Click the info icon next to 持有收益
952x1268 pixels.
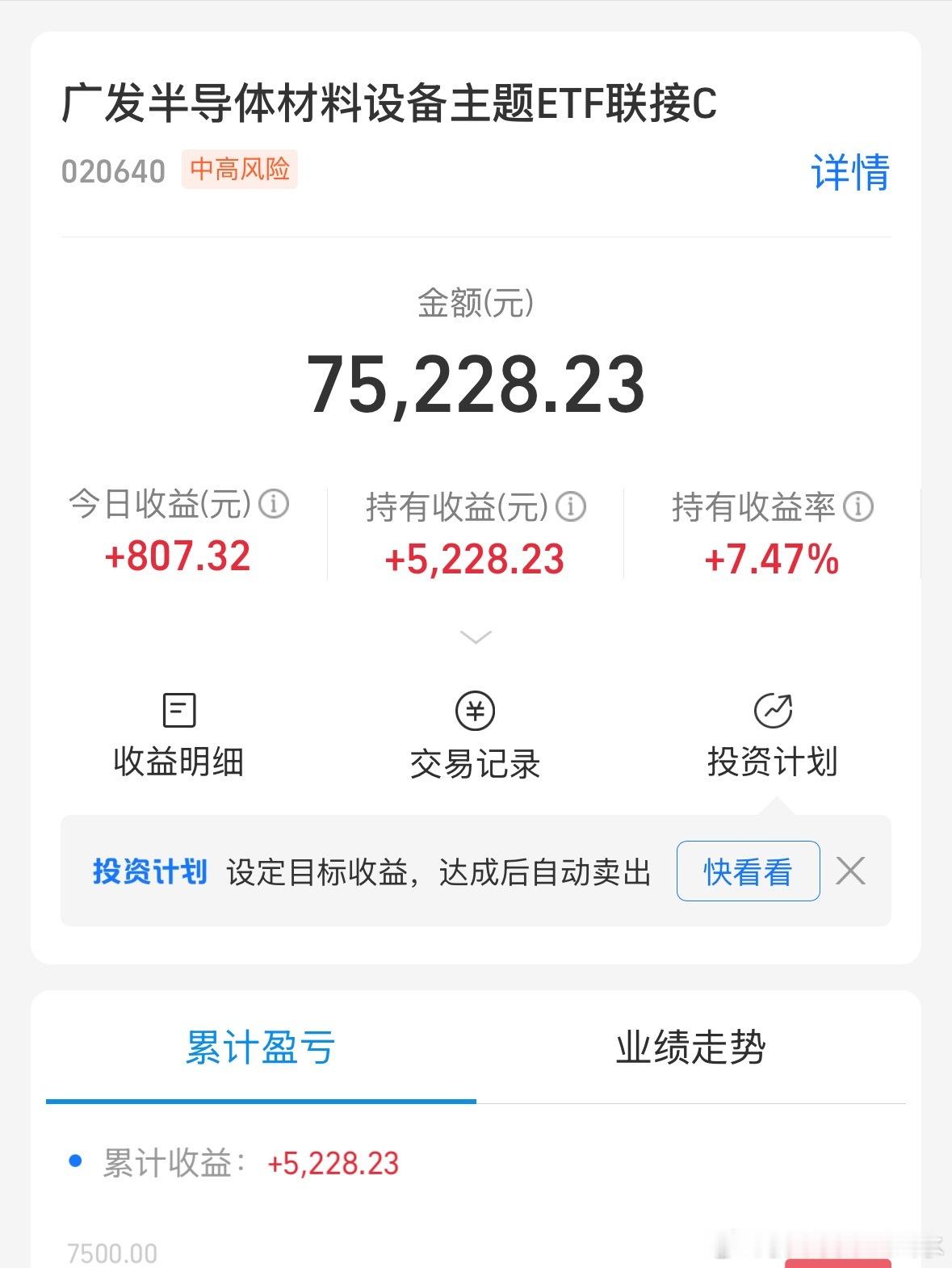pyautogui.click(x=573, y=507)
